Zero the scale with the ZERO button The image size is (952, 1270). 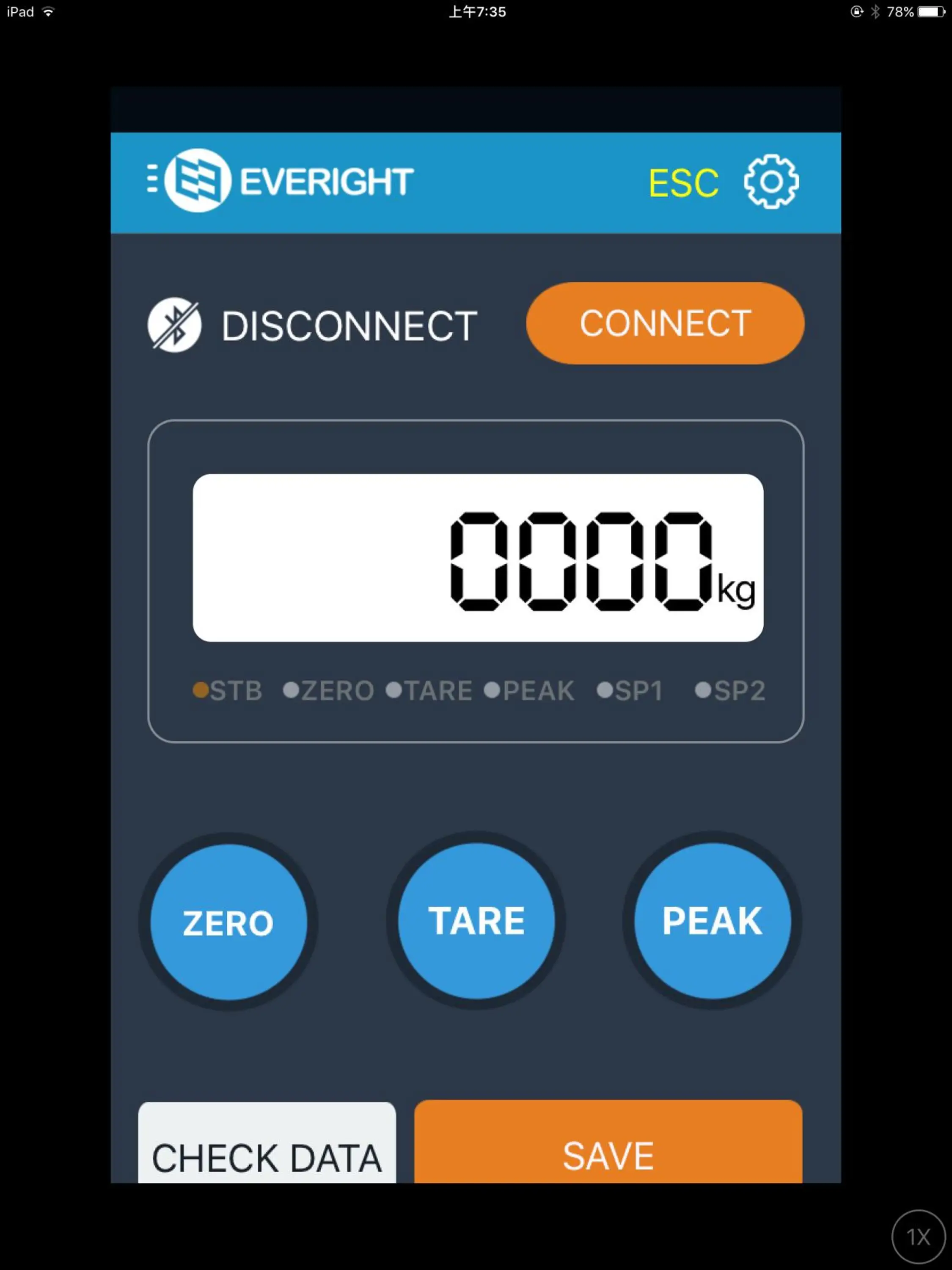pyautogui.click(x=228, y=922)
